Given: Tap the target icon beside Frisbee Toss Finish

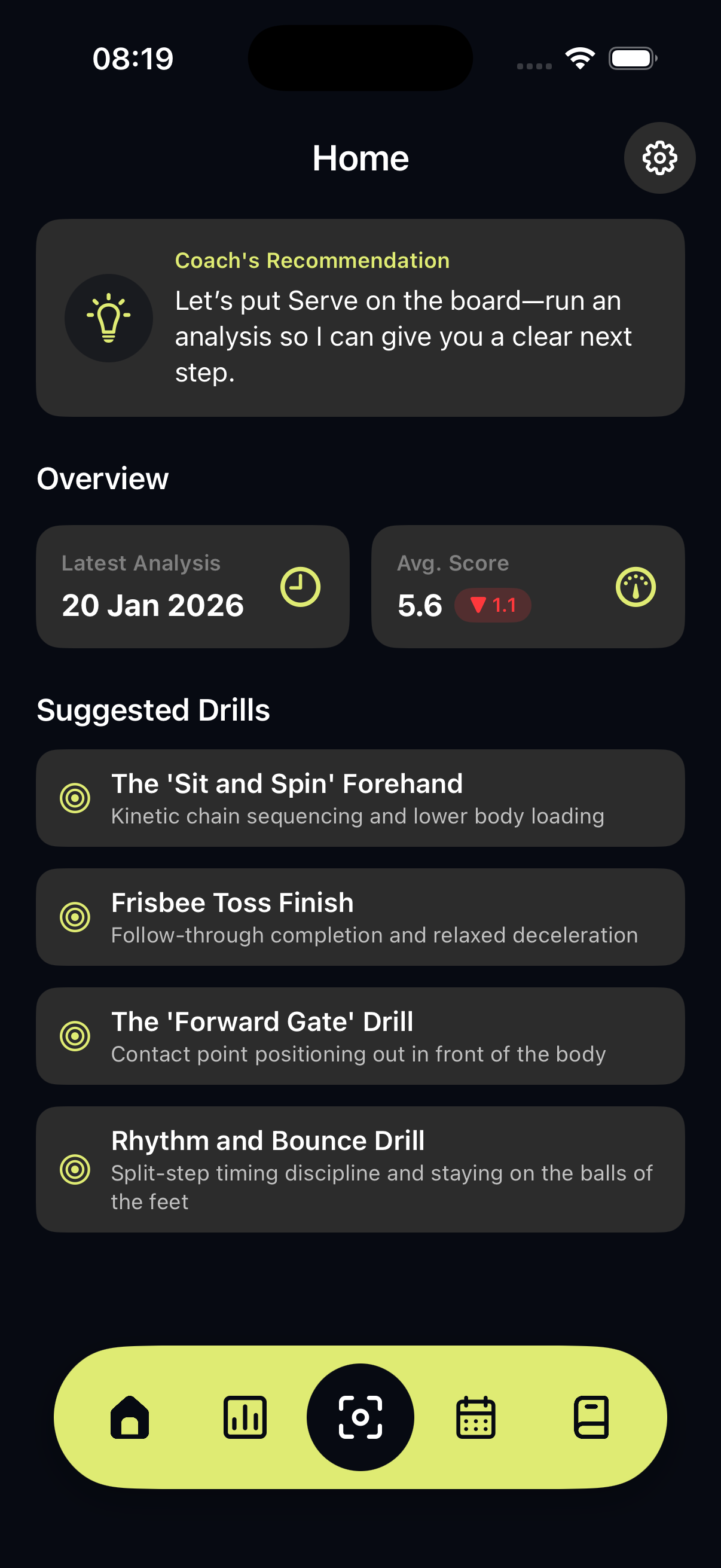Looking at the screenshot, I should pos(74,917).
